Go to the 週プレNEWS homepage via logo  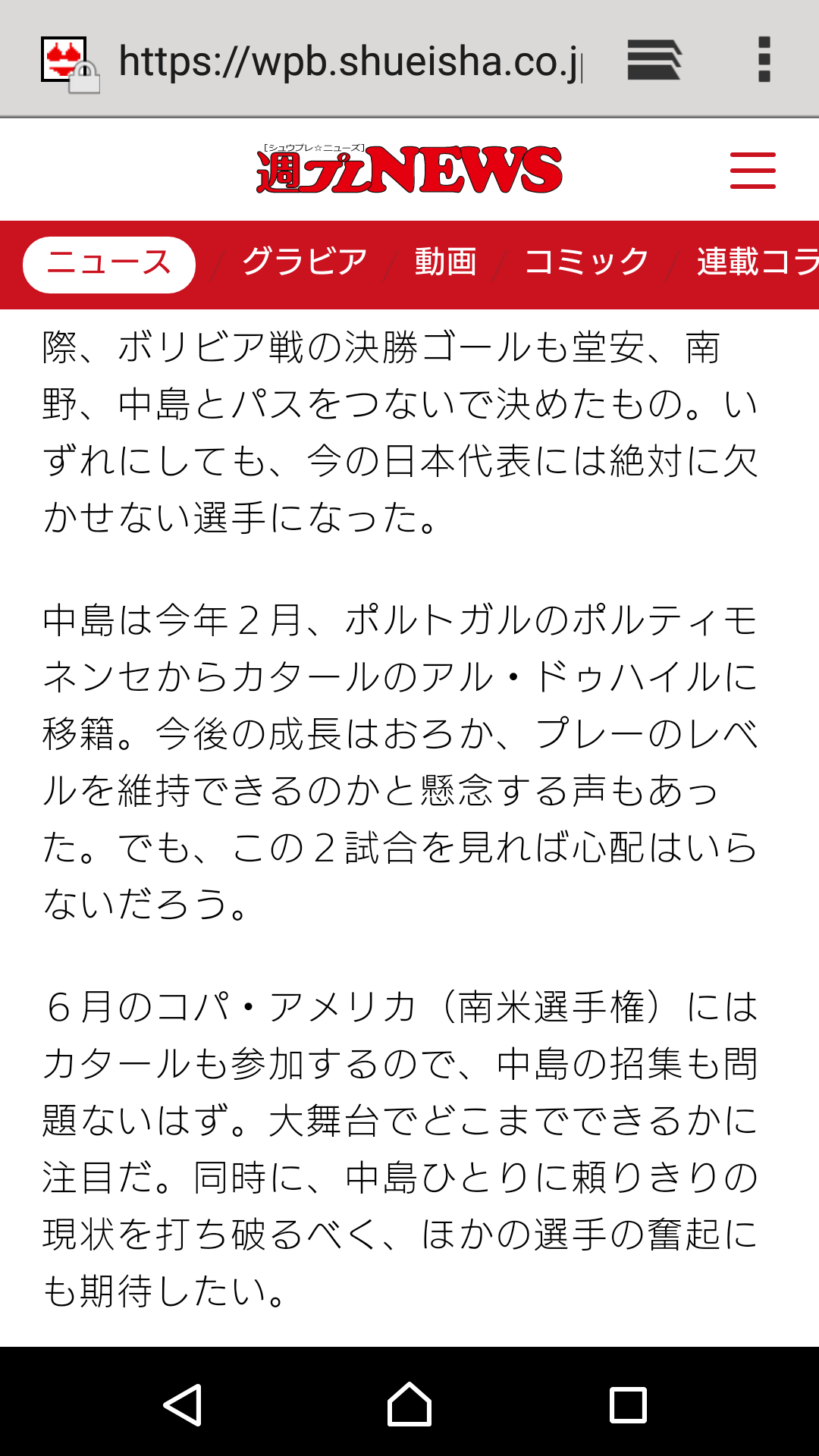(409, 170)
